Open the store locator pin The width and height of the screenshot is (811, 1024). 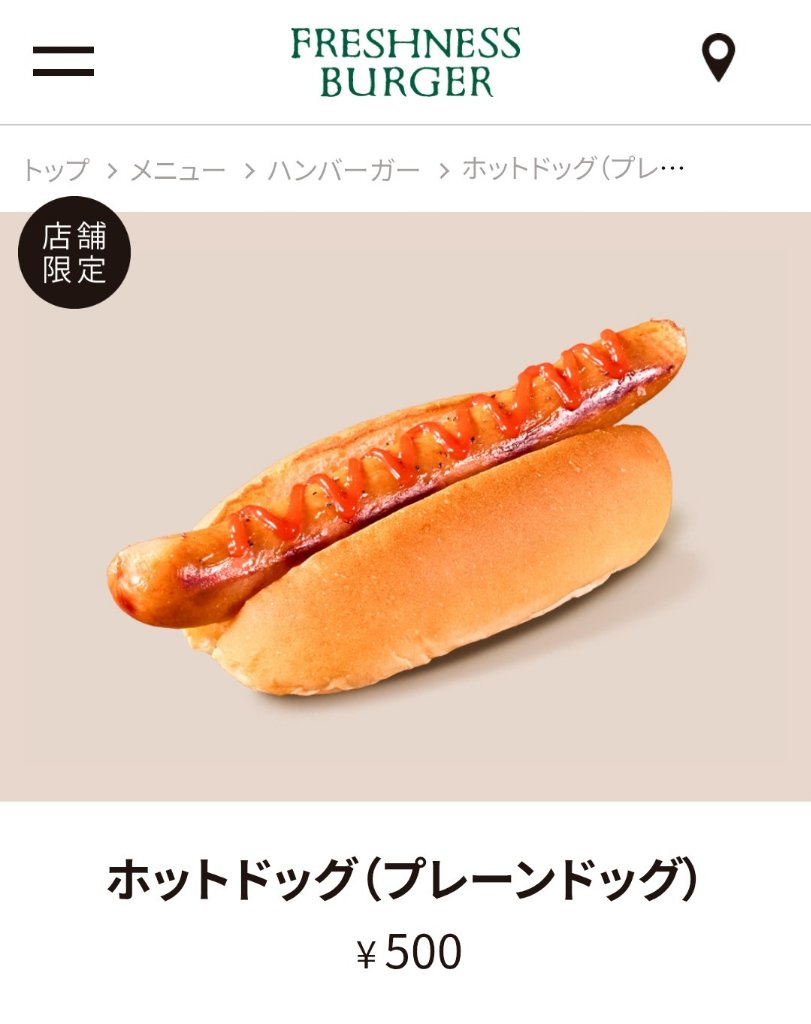pos(717,58)
